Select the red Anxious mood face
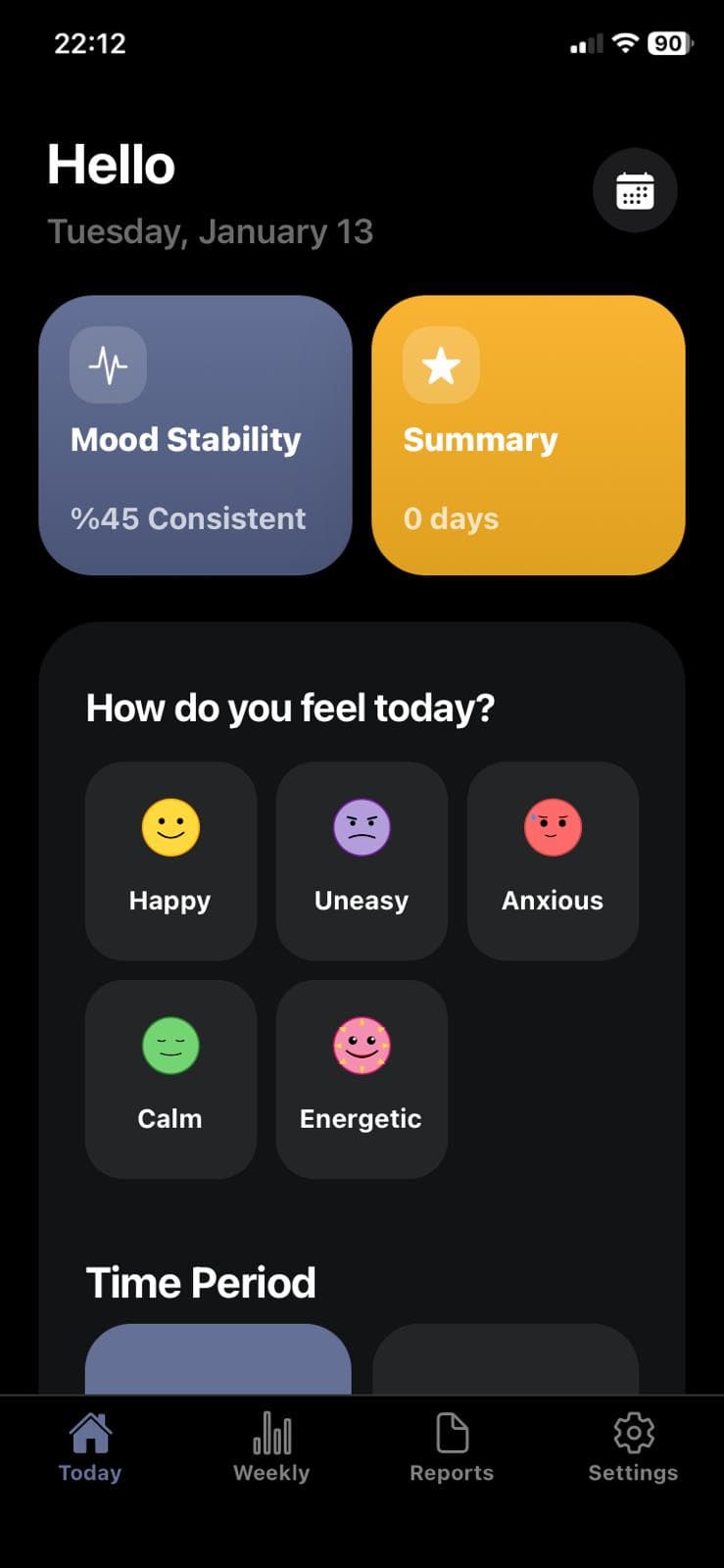Viewport: 724px width, 1568px height. tap(552, 826)
